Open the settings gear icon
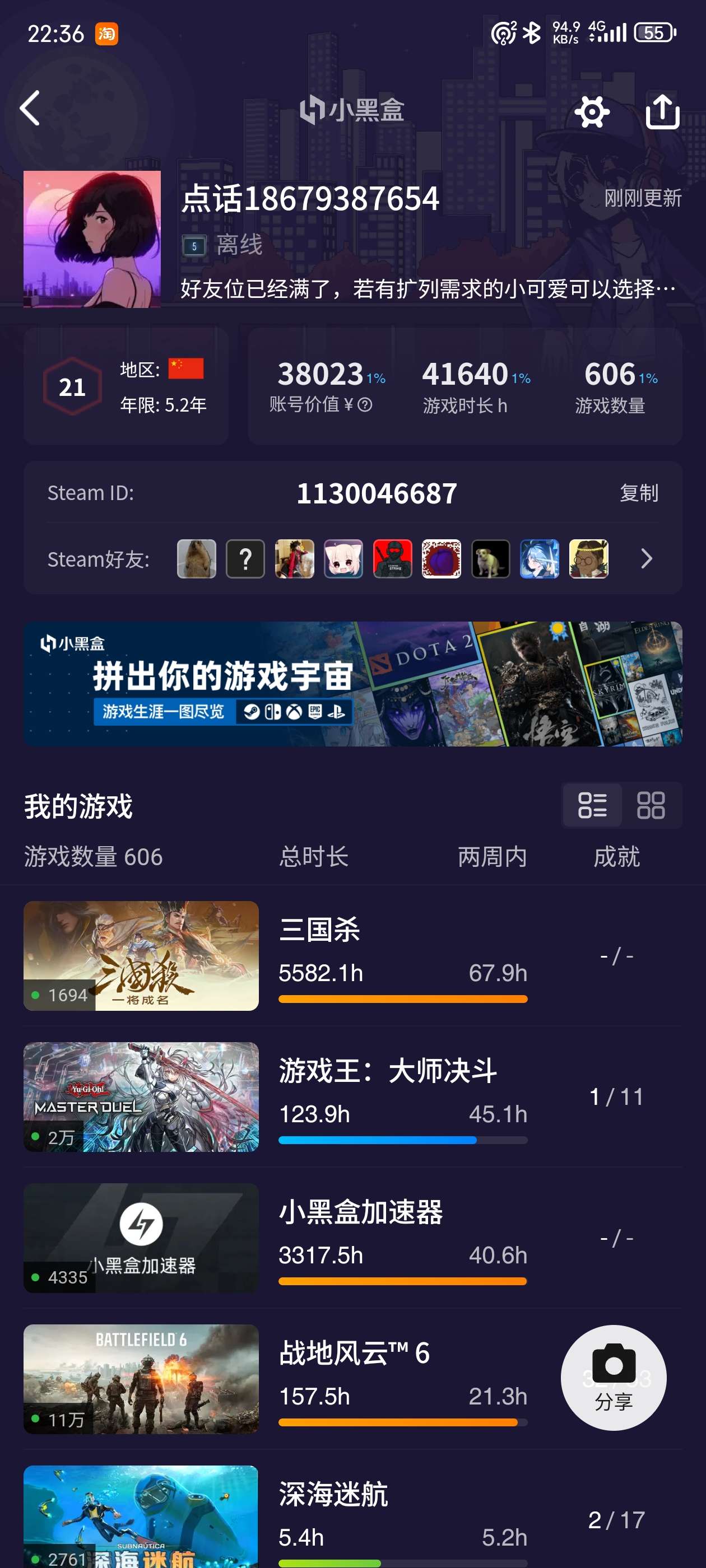Screen dimensions: 706x1568 pyautogui.click(x=592, y=111)
